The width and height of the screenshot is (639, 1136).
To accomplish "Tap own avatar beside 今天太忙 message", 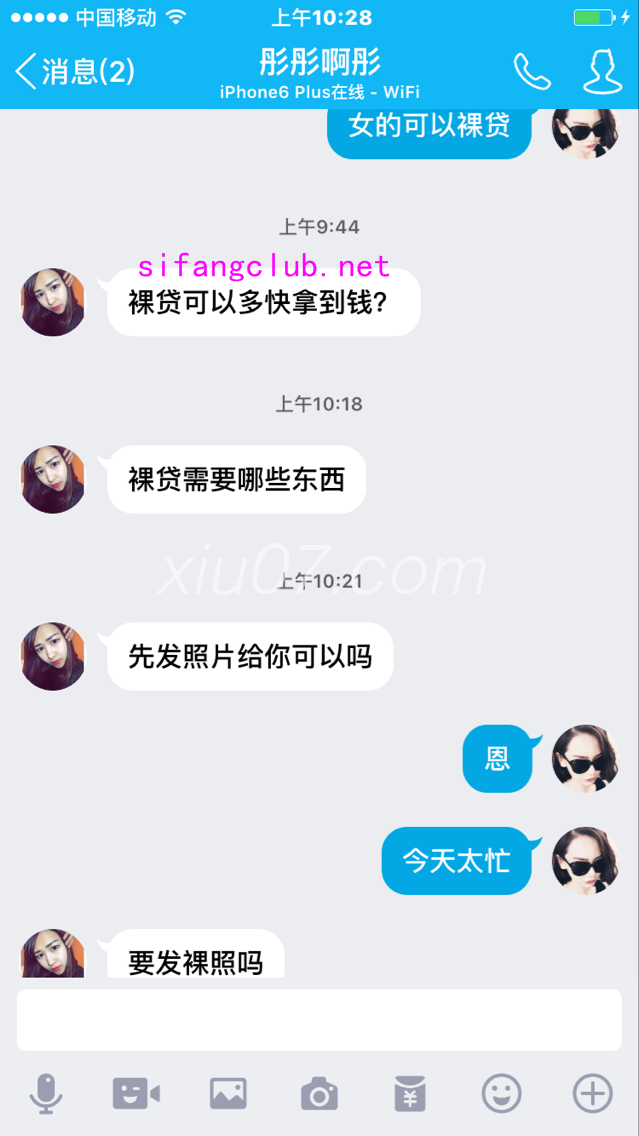I will pyautogui.click(x=586, y=860).
